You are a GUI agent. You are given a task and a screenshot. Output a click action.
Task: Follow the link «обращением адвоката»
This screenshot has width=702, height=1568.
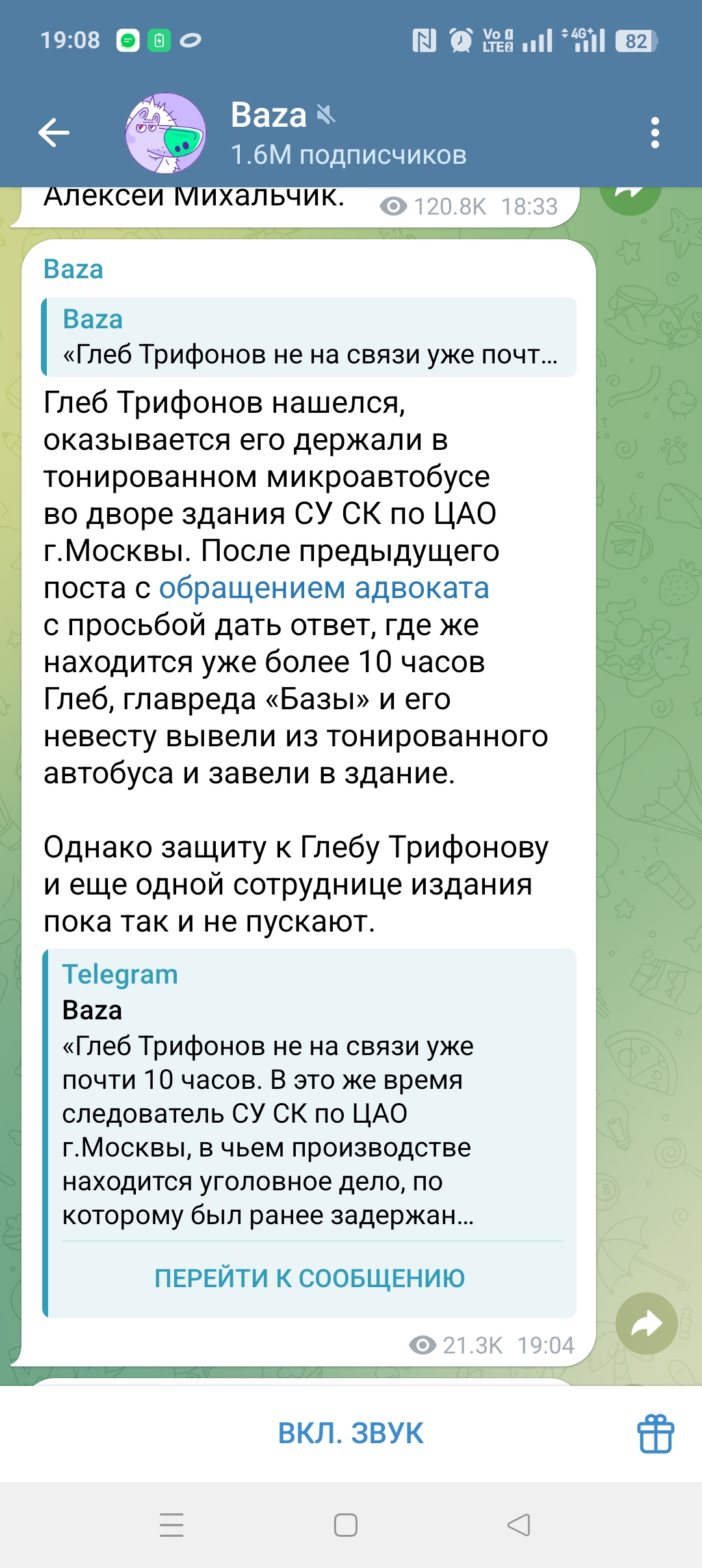324,588
